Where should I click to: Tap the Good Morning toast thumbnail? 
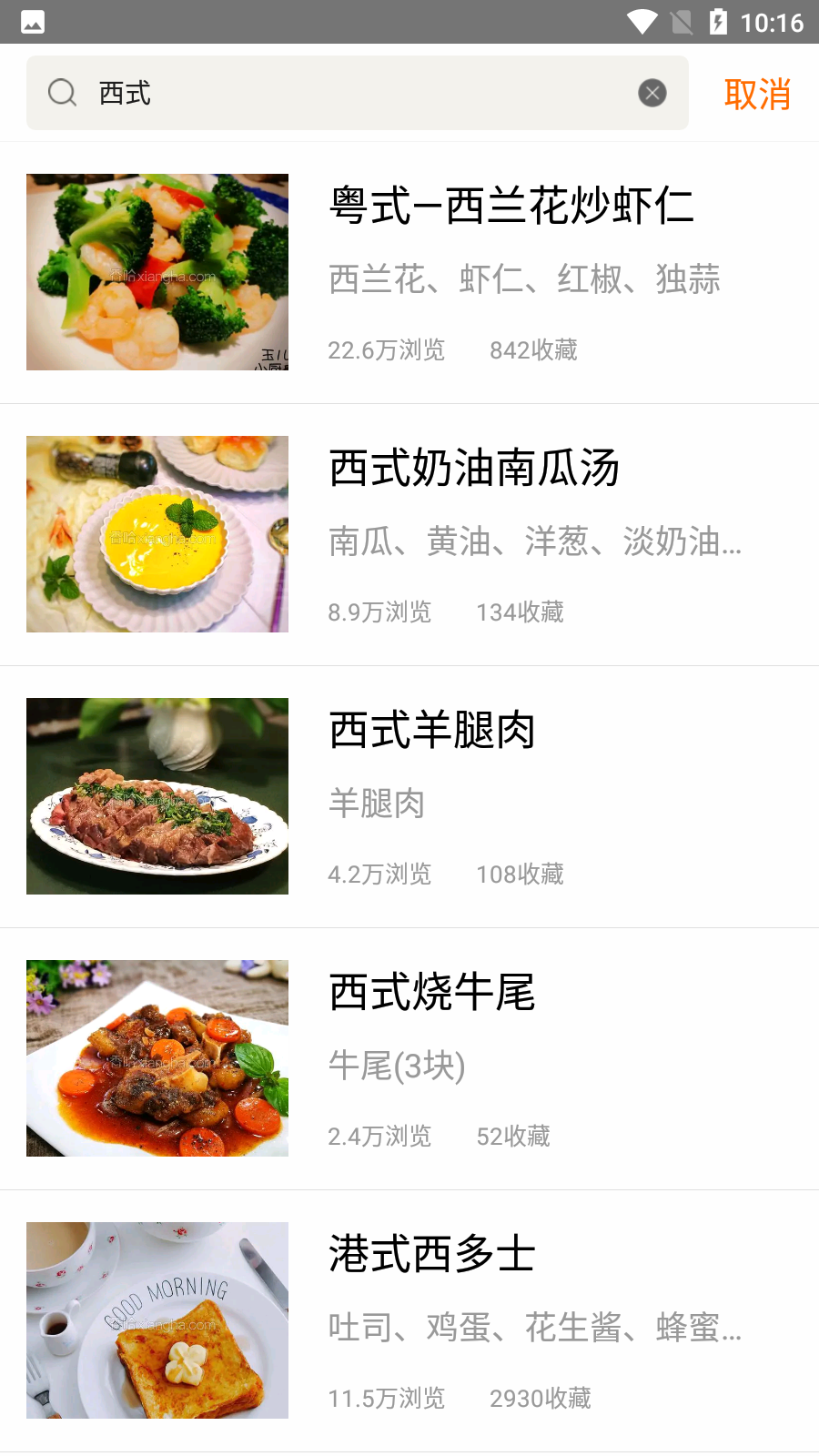point(157,1319)
